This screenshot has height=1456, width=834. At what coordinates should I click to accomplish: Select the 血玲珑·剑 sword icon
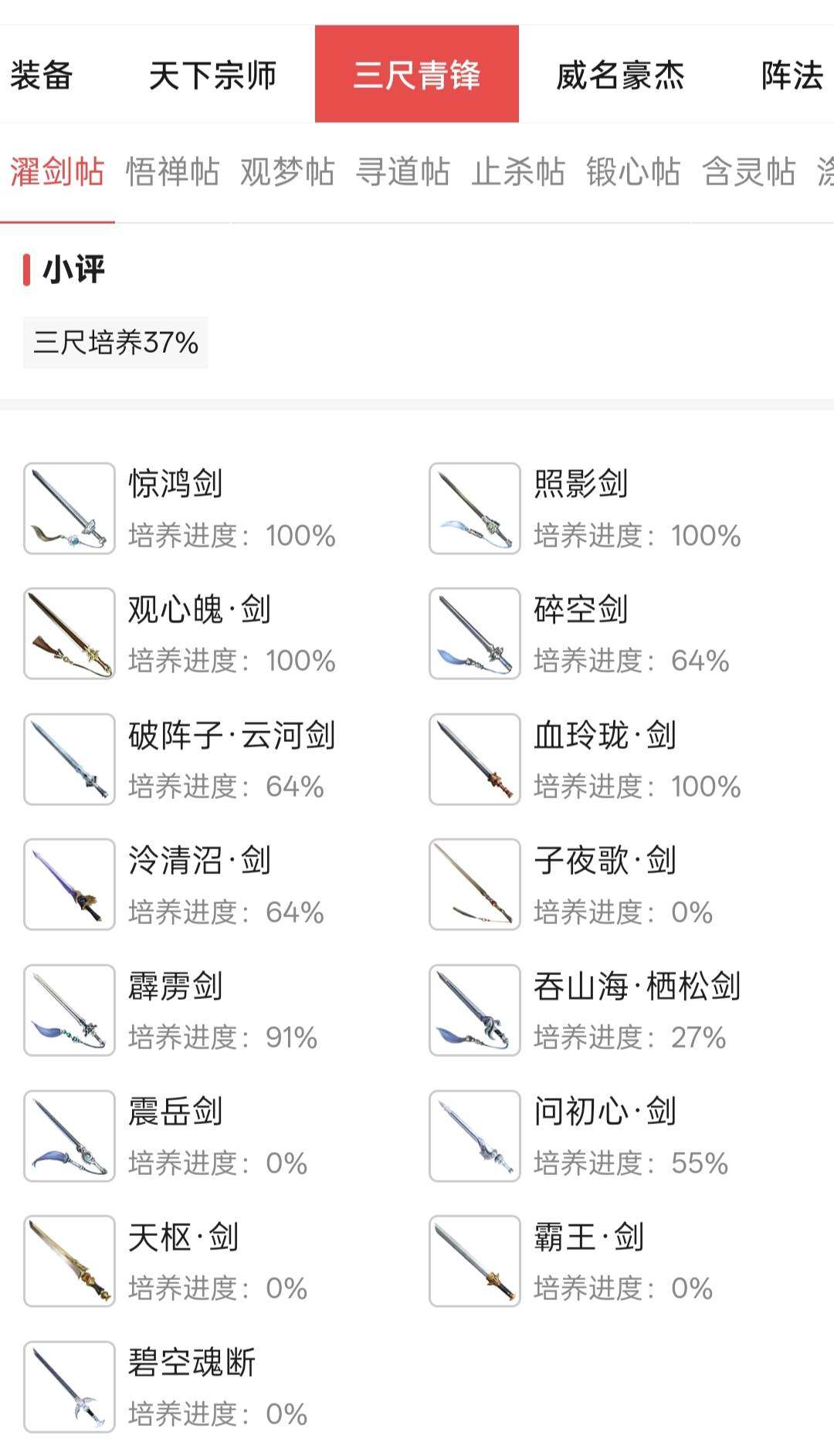click(473, 760)
